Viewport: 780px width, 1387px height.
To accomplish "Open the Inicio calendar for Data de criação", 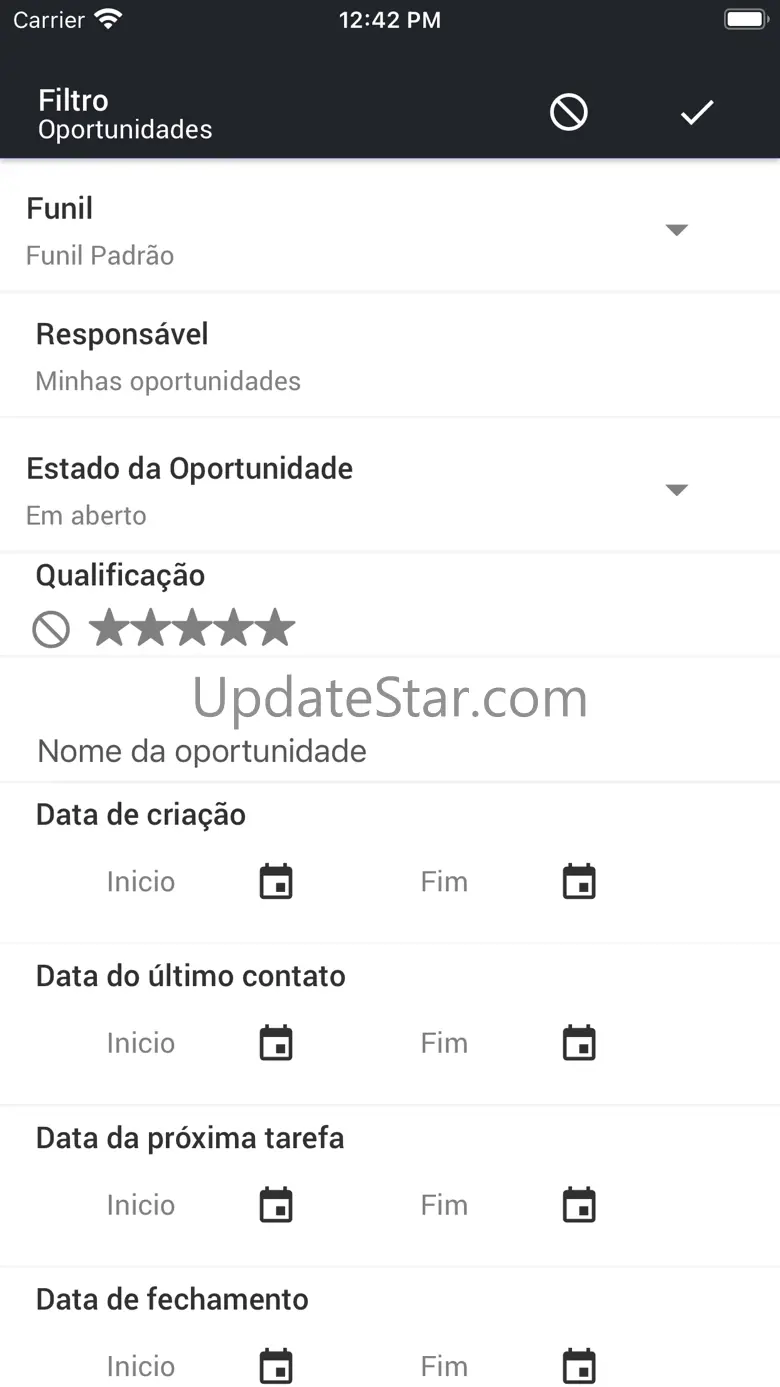I will tap(276, 881).
